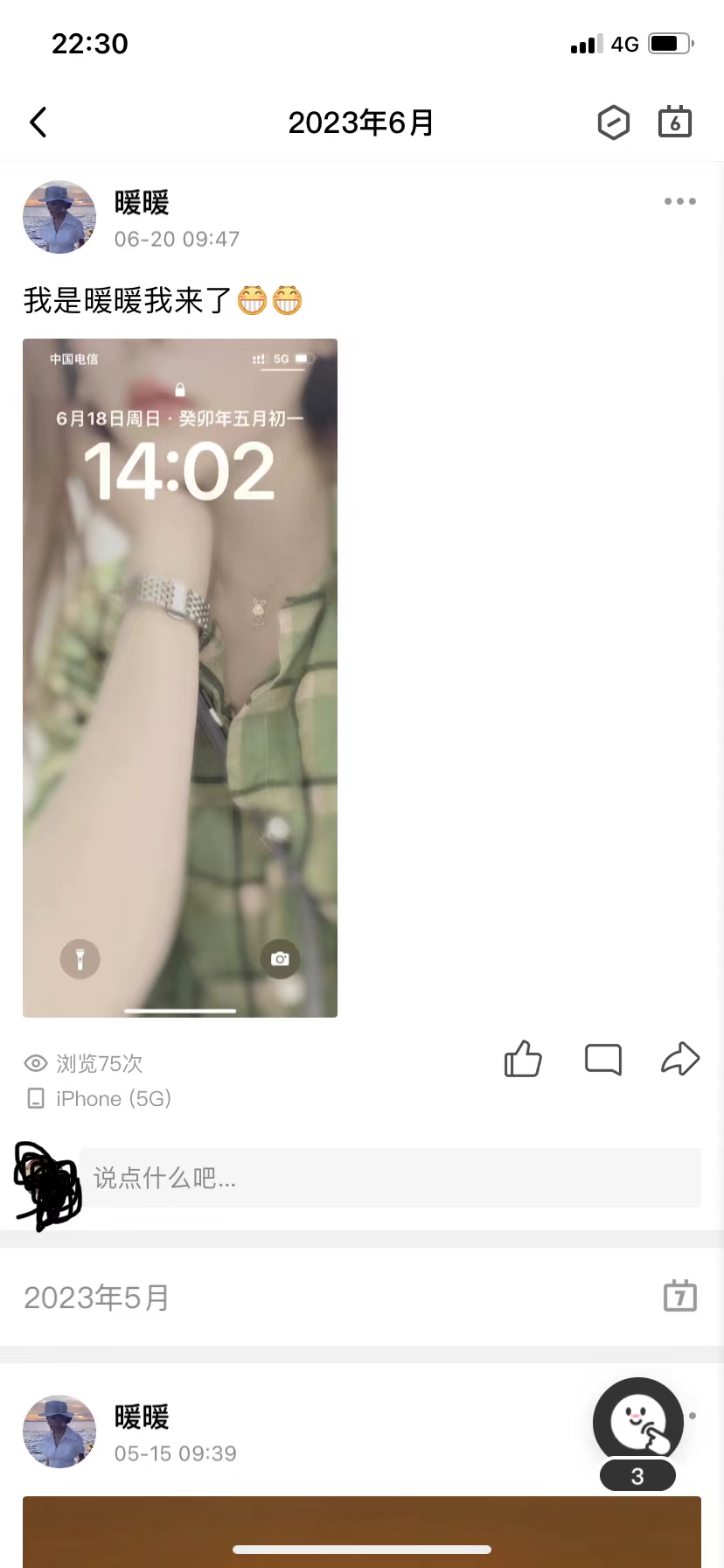The height and width of the screenshot is (1568, 724).
Task: Open the 2023年5月 calendar icon
Action: click(x=679, y=1296)
